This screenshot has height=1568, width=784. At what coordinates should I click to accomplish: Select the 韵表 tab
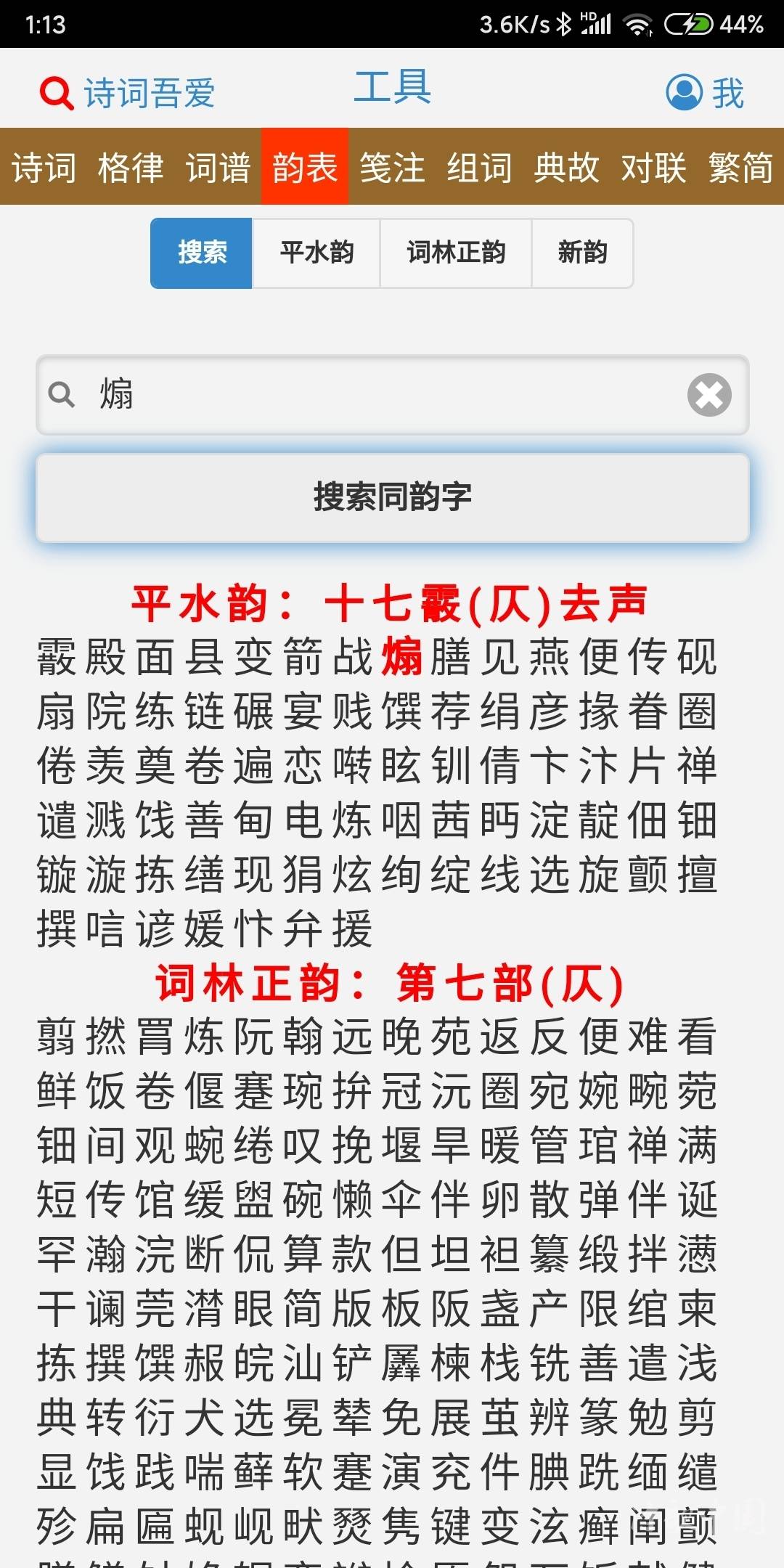click(x=305, y=167)
